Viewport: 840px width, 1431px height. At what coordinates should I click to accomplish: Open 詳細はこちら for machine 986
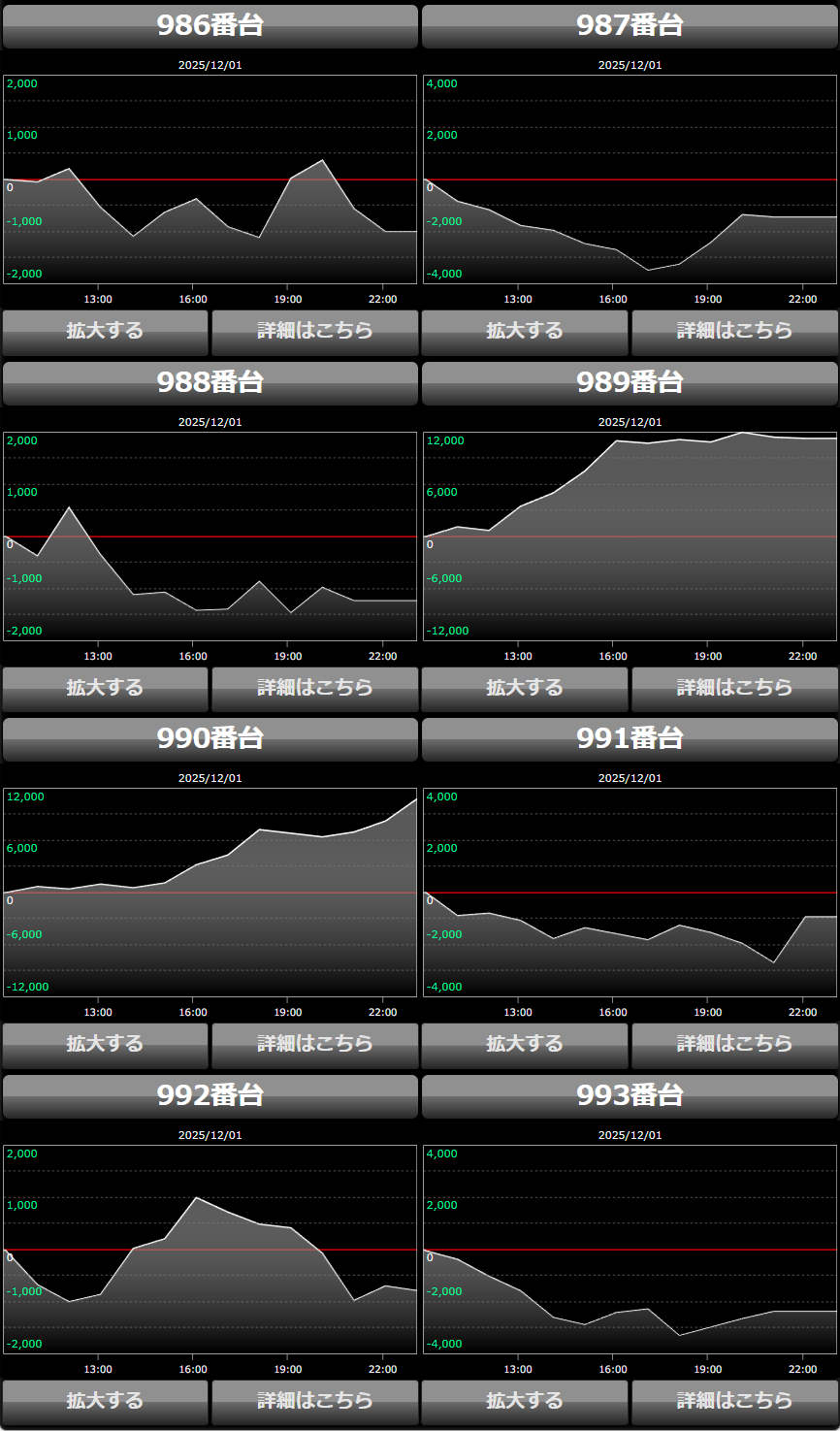click(314, 332)
